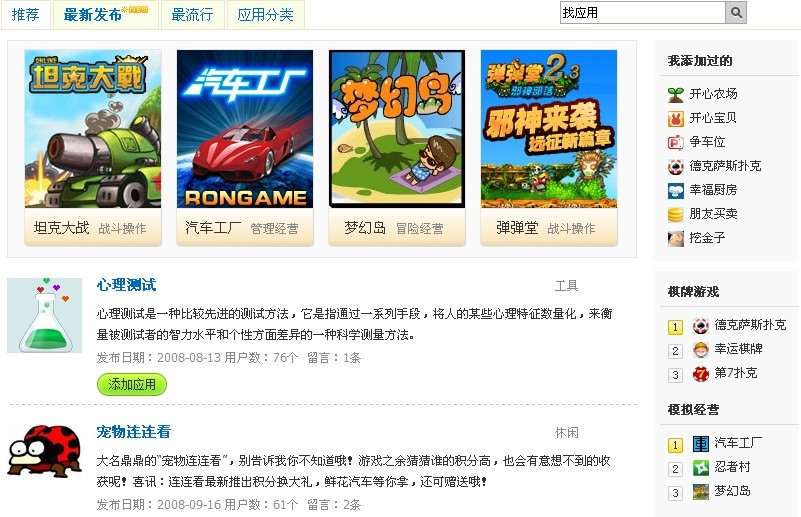Open 挖金子 from the added list
This screenshot has height=517, width=801.
(x=707, y=238)
